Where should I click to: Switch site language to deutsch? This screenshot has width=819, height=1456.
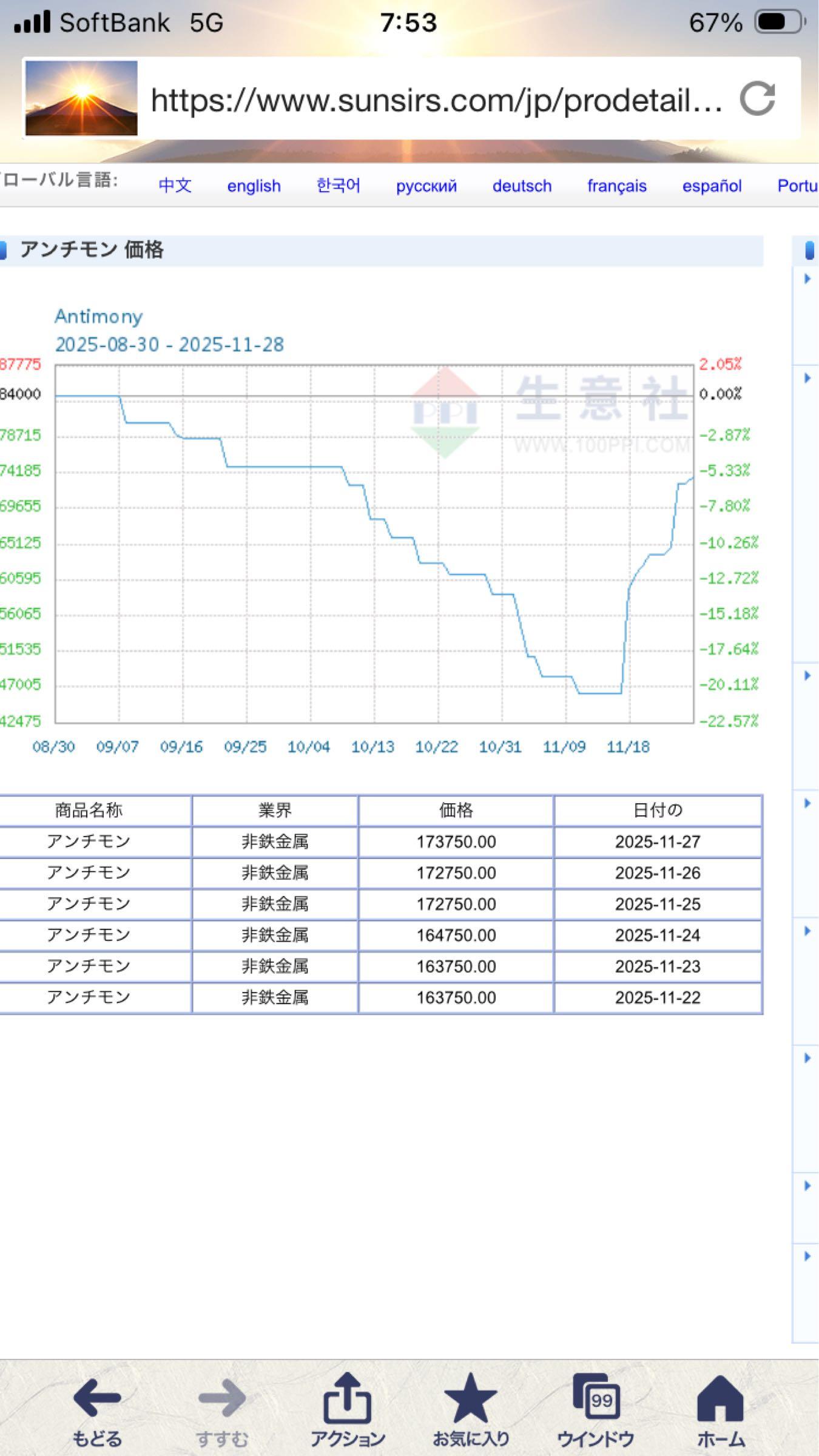522,186
